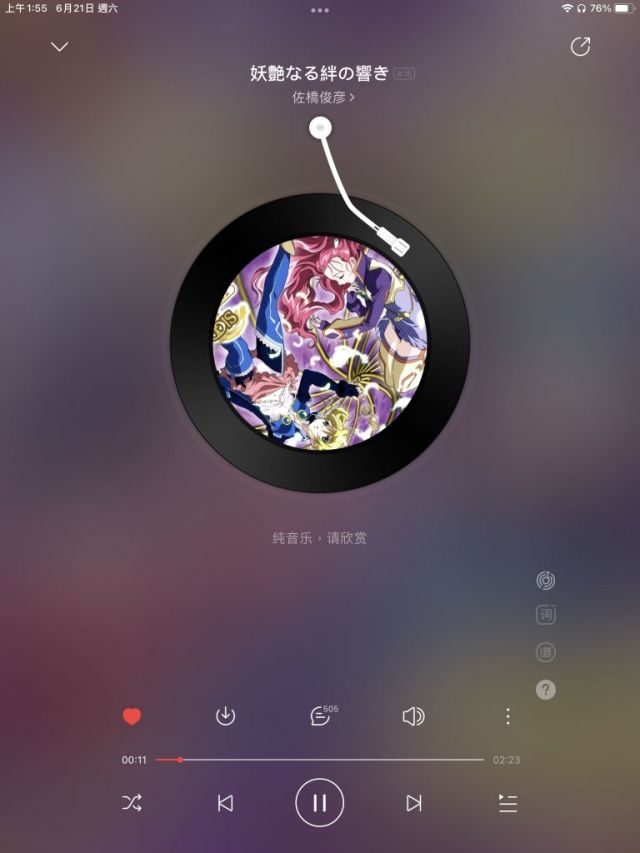Open the current playlist queue

(508, 803)
